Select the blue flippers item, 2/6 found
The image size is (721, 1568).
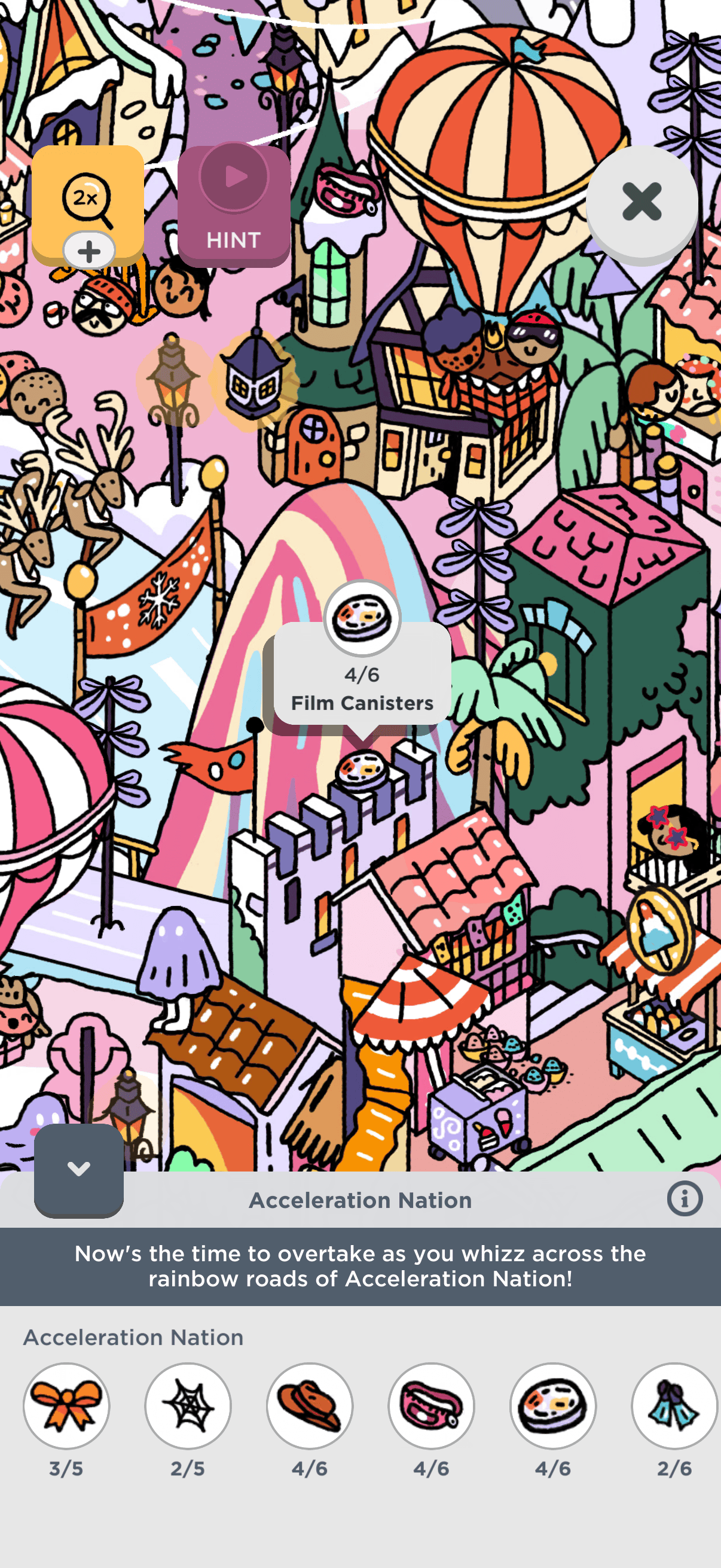point(675,1405)
